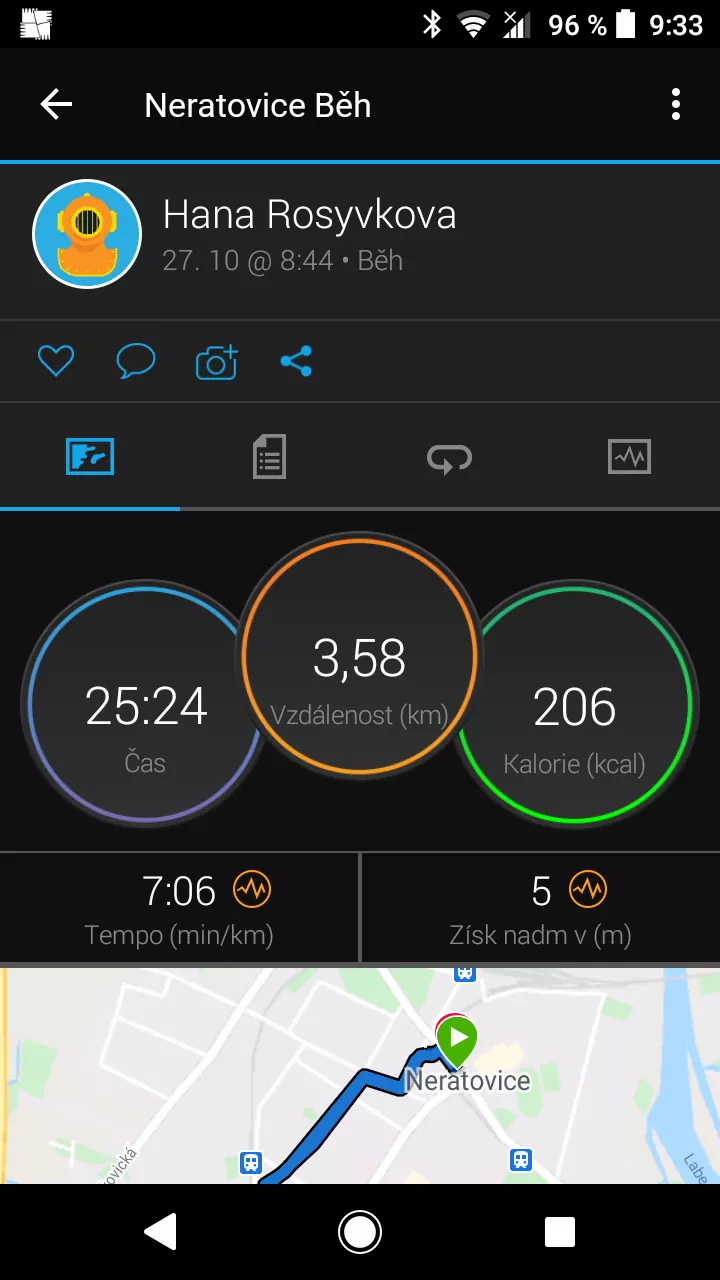Open recent apps from navigation bar
The image size is (720, 1280).
560,1232
